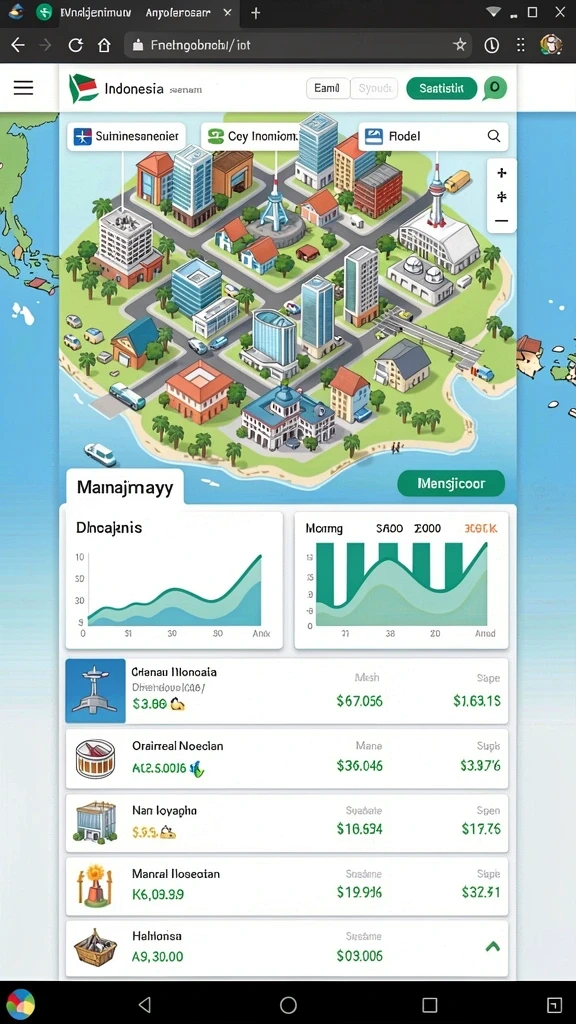Switch to the Manajmayy tab
The width and height of the screenshot is (576, 1024).
coord(125,487)
